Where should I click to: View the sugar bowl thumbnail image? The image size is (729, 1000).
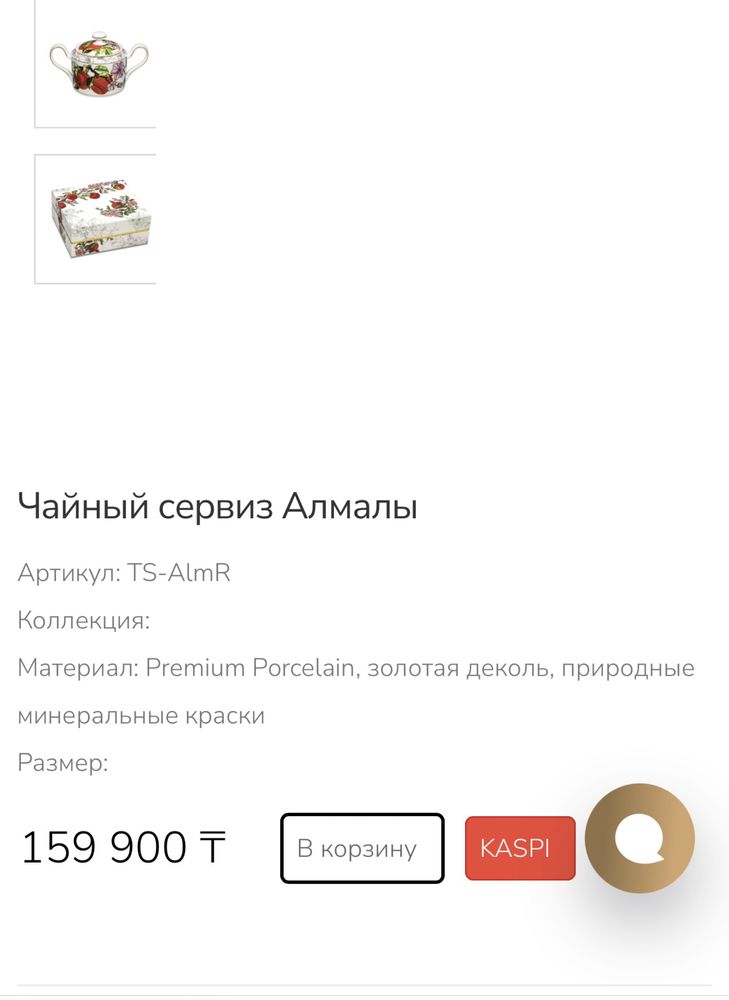97,62
